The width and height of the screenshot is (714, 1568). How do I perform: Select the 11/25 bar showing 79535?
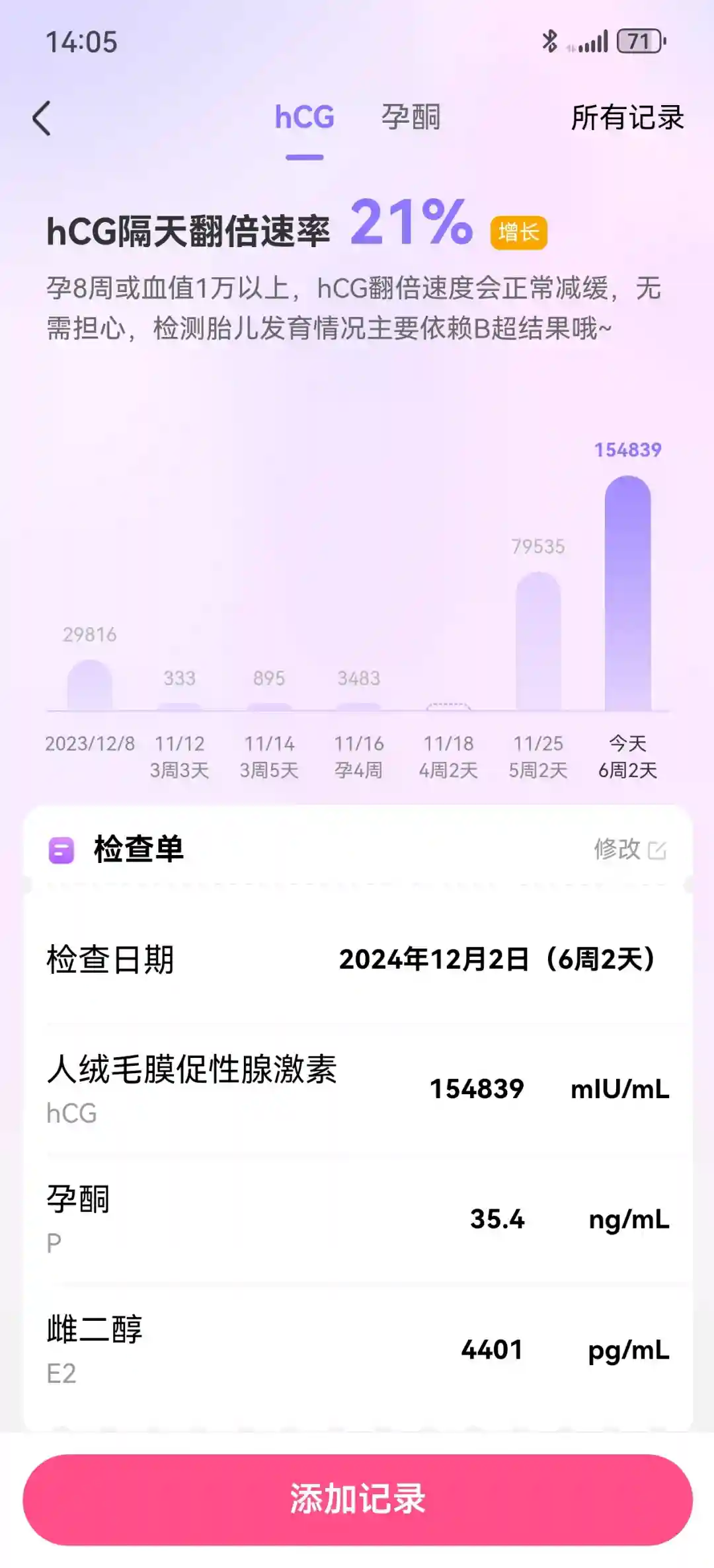(x=538, y=641)
